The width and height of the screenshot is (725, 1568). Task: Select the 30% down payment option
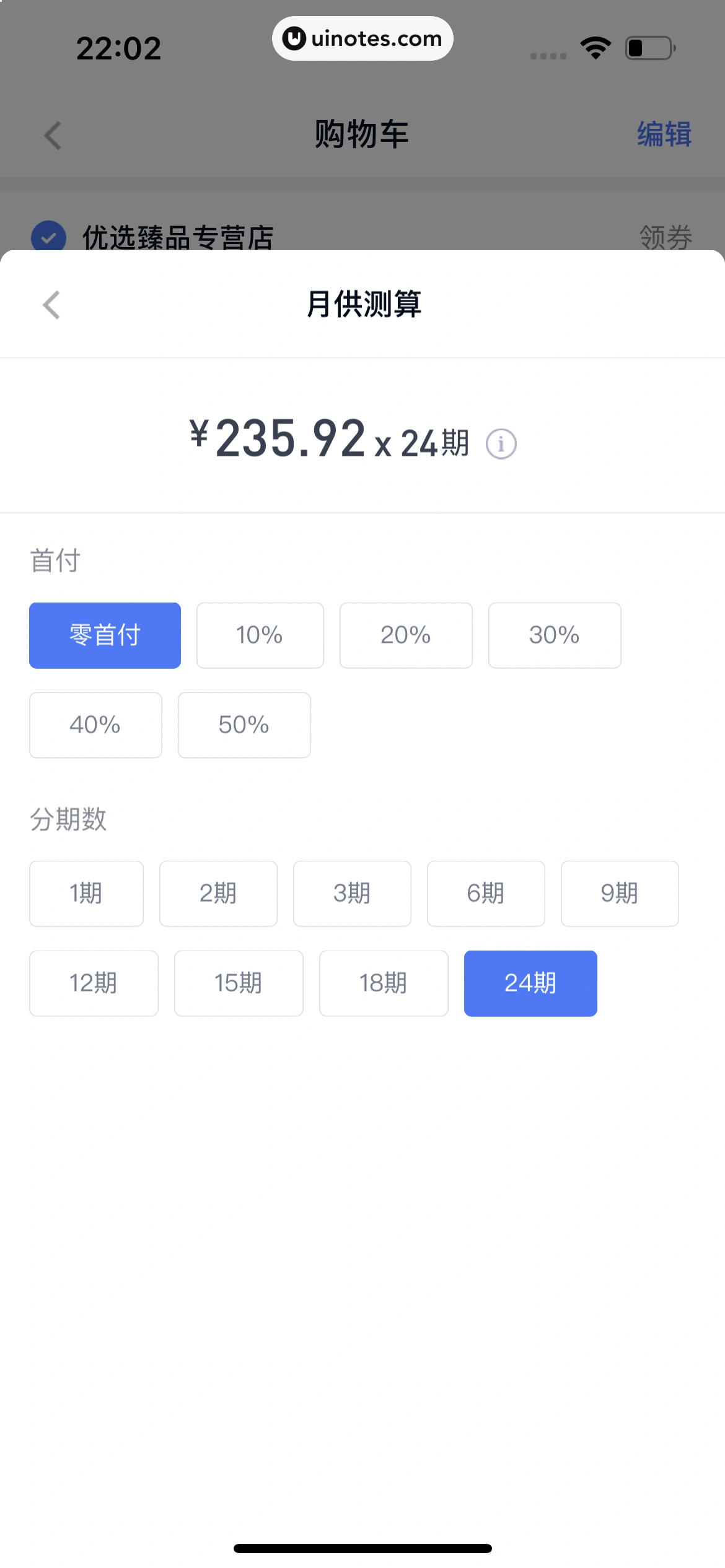[x=554, y=635]
